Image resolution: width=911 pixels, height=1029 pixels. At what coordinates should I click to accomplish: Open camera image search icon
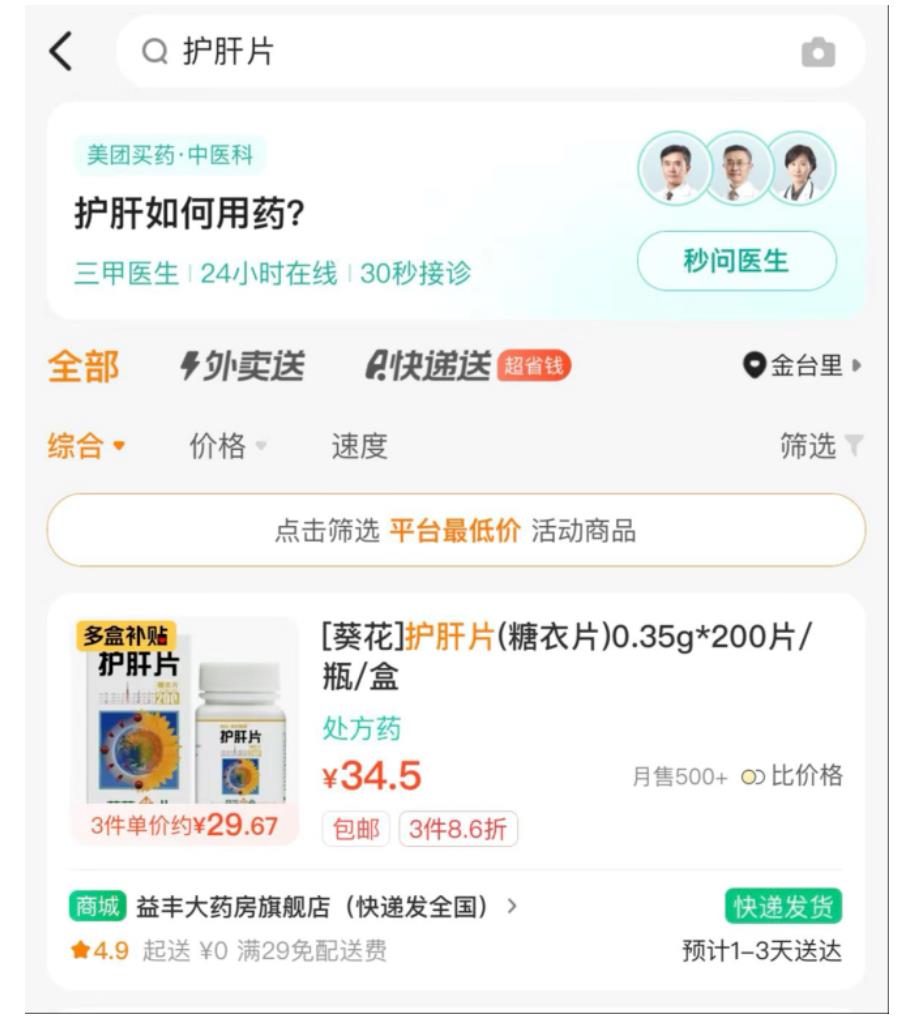(818, 52)
